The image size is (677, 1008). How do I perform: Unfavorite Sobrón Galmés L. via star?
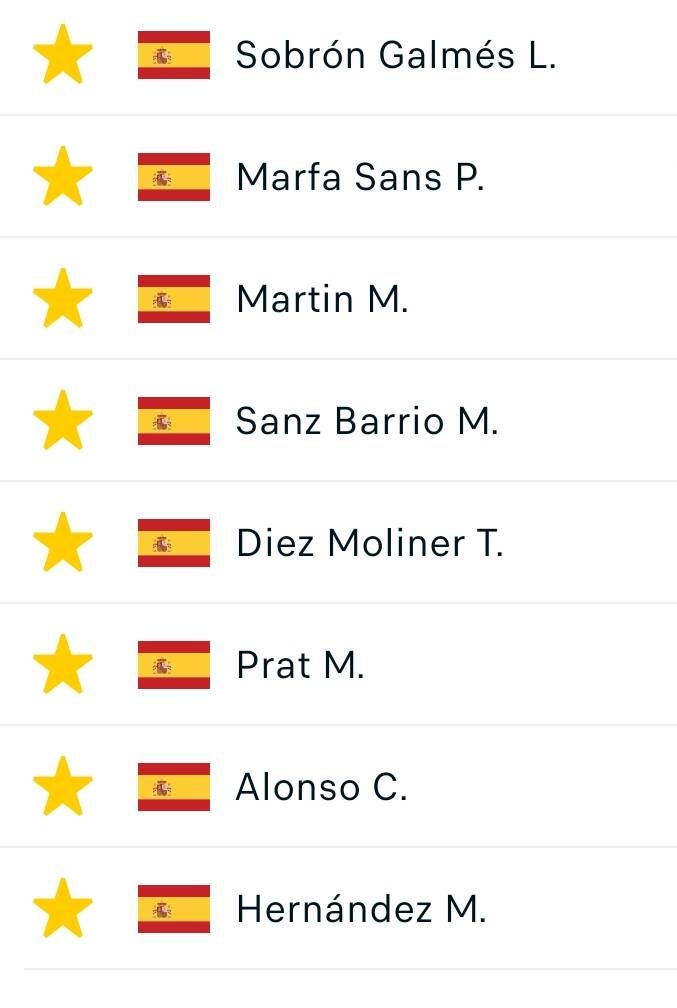[x=63, y=56]
